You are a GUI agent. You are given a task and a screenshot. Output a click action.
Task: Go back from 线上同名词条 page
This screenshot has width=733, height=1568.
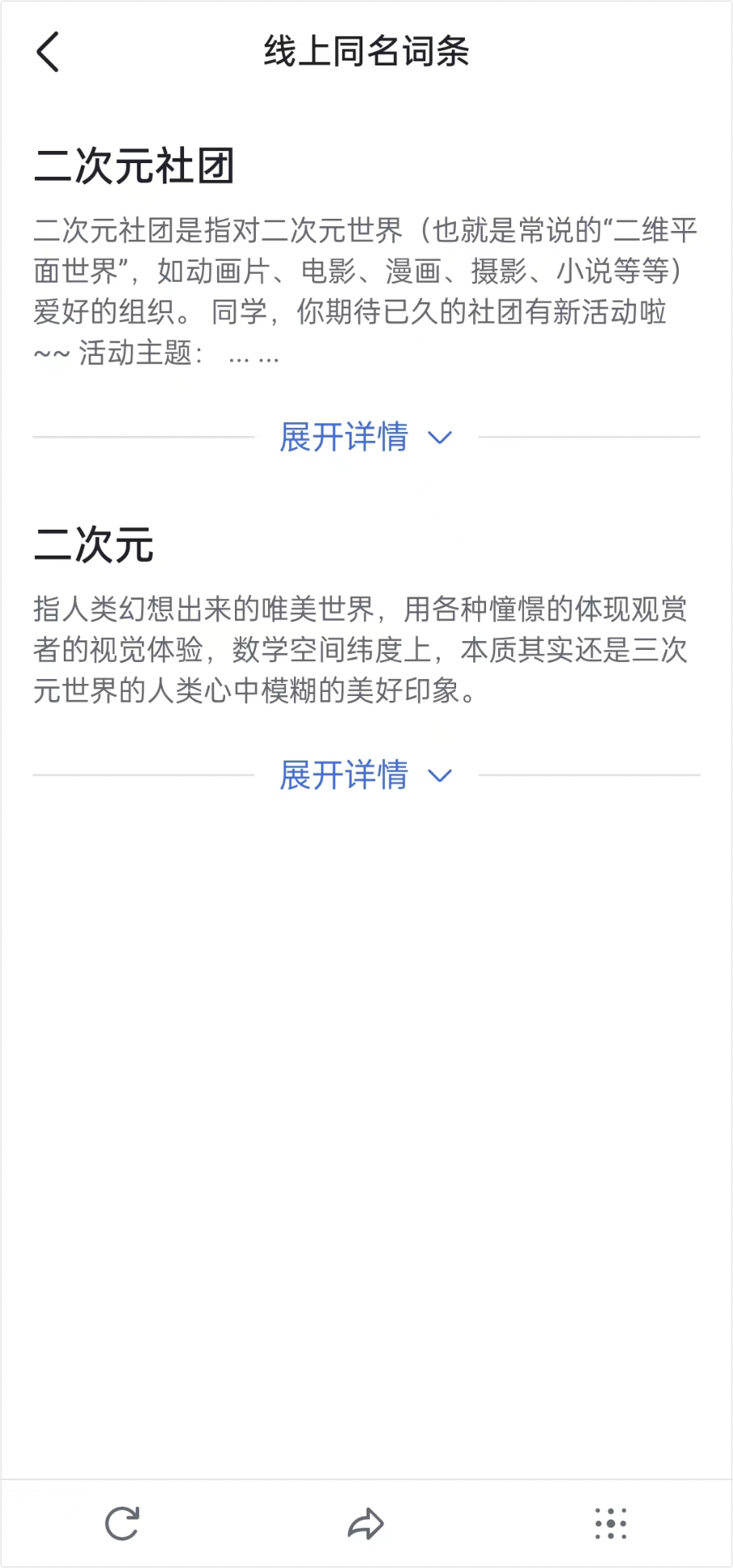click(x=48, y=52)
